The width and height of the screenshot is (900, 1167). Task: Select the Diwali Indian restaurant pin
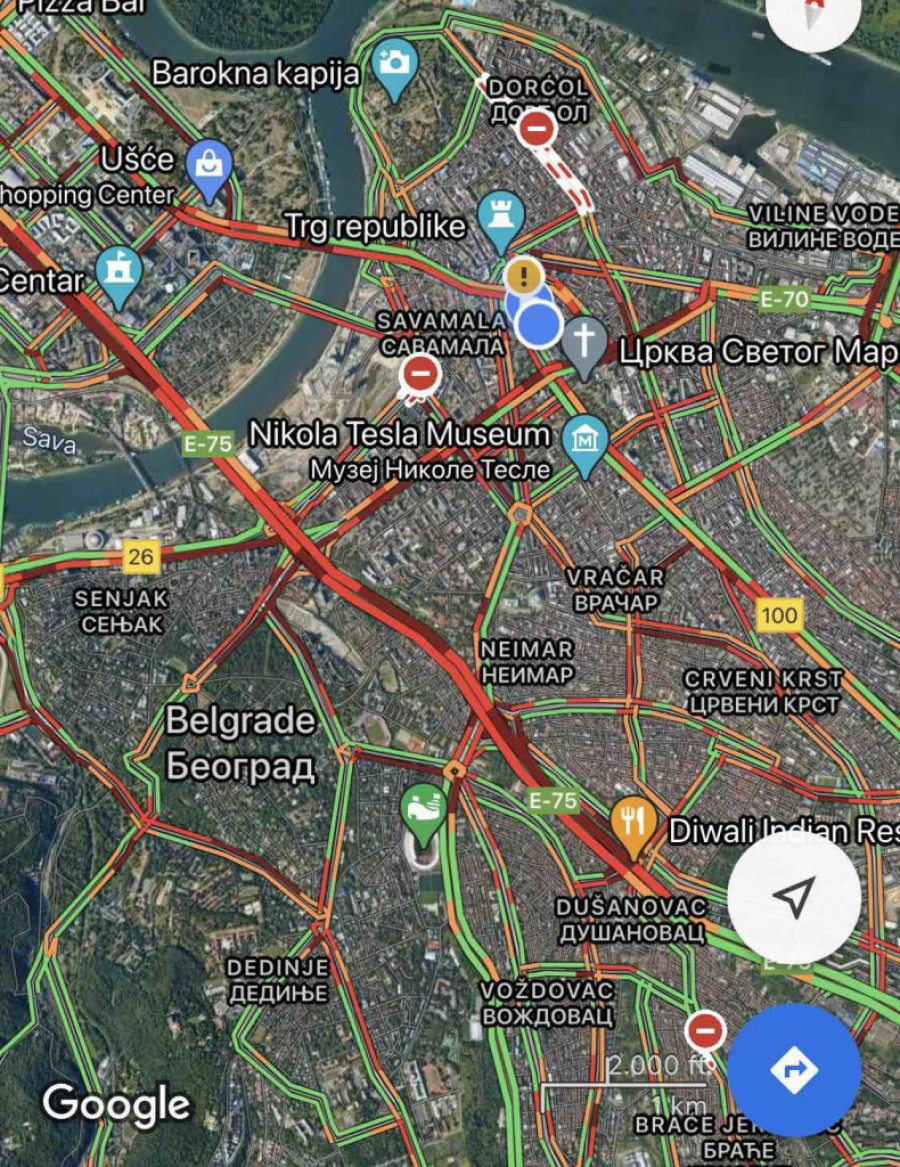[632, 823]
